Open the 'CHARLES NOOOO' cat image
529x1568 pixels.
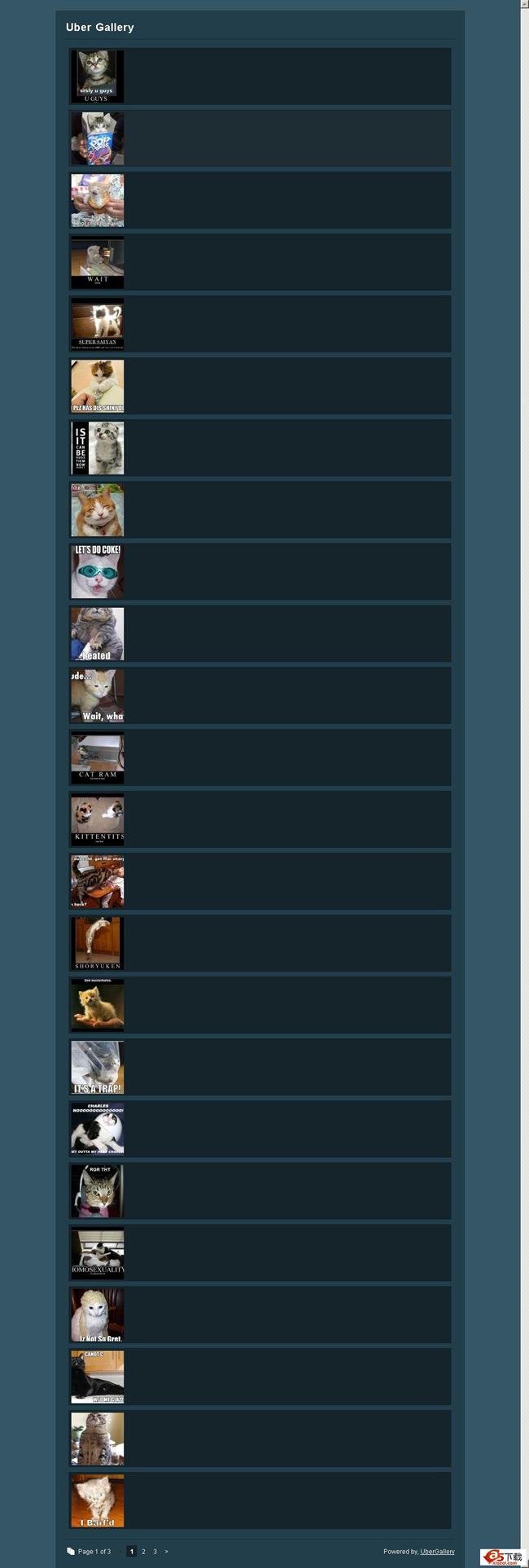tap(97, 1129)
